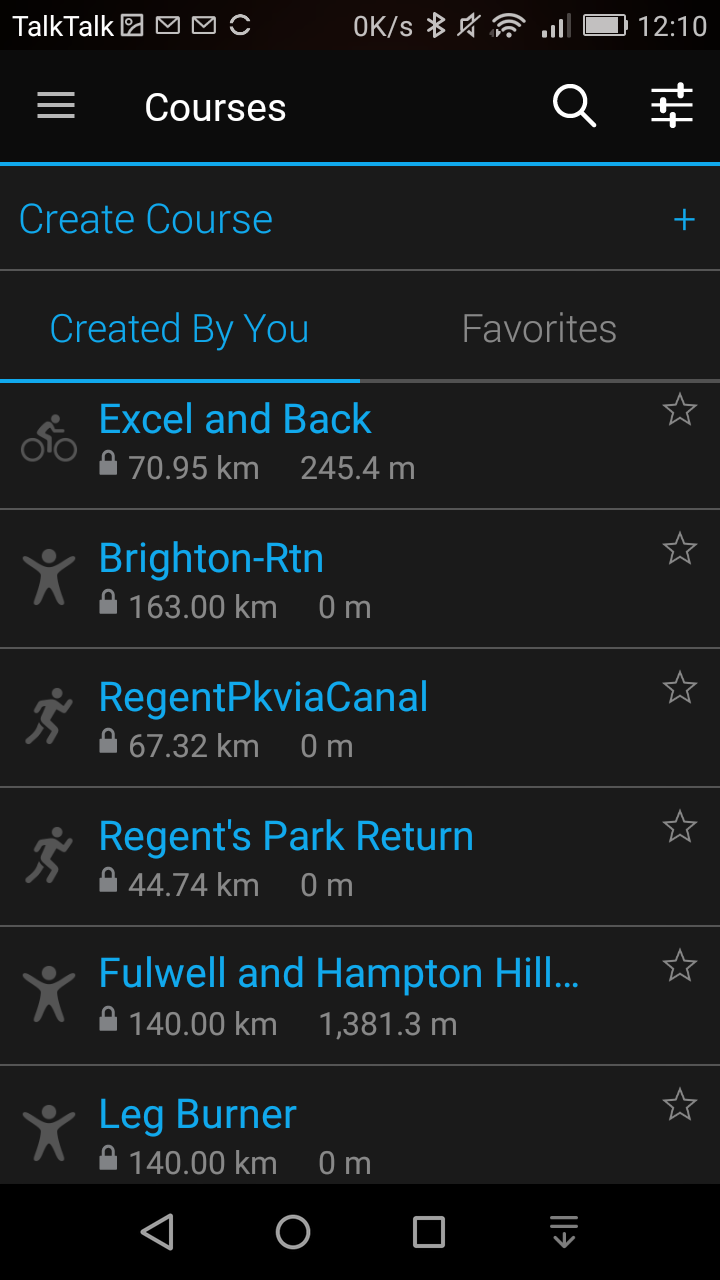Switch to the Favorites tab
Image resolution: width=720 pixels, height=1280 pixels.
539,329
